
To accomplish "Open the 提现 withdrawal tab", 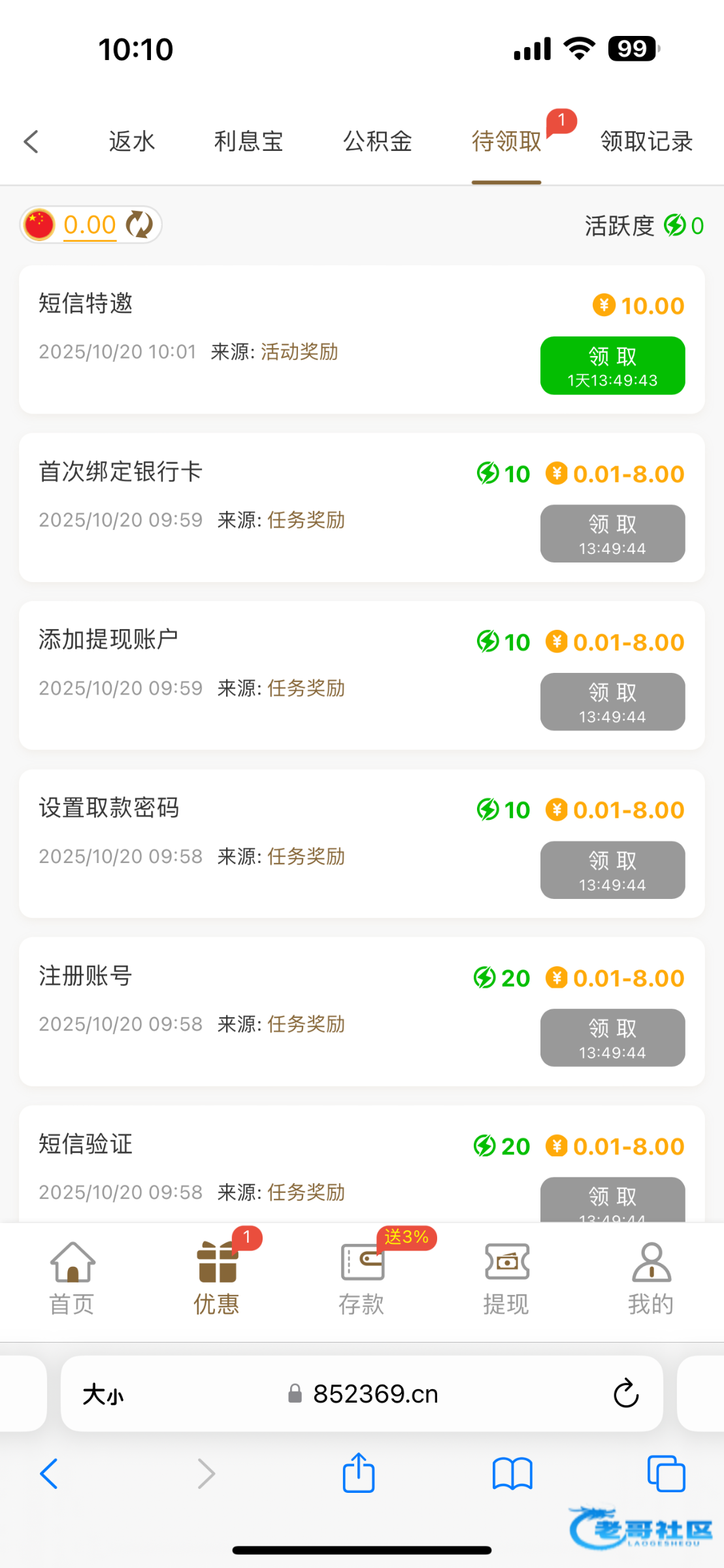I will coord(506,1279).
